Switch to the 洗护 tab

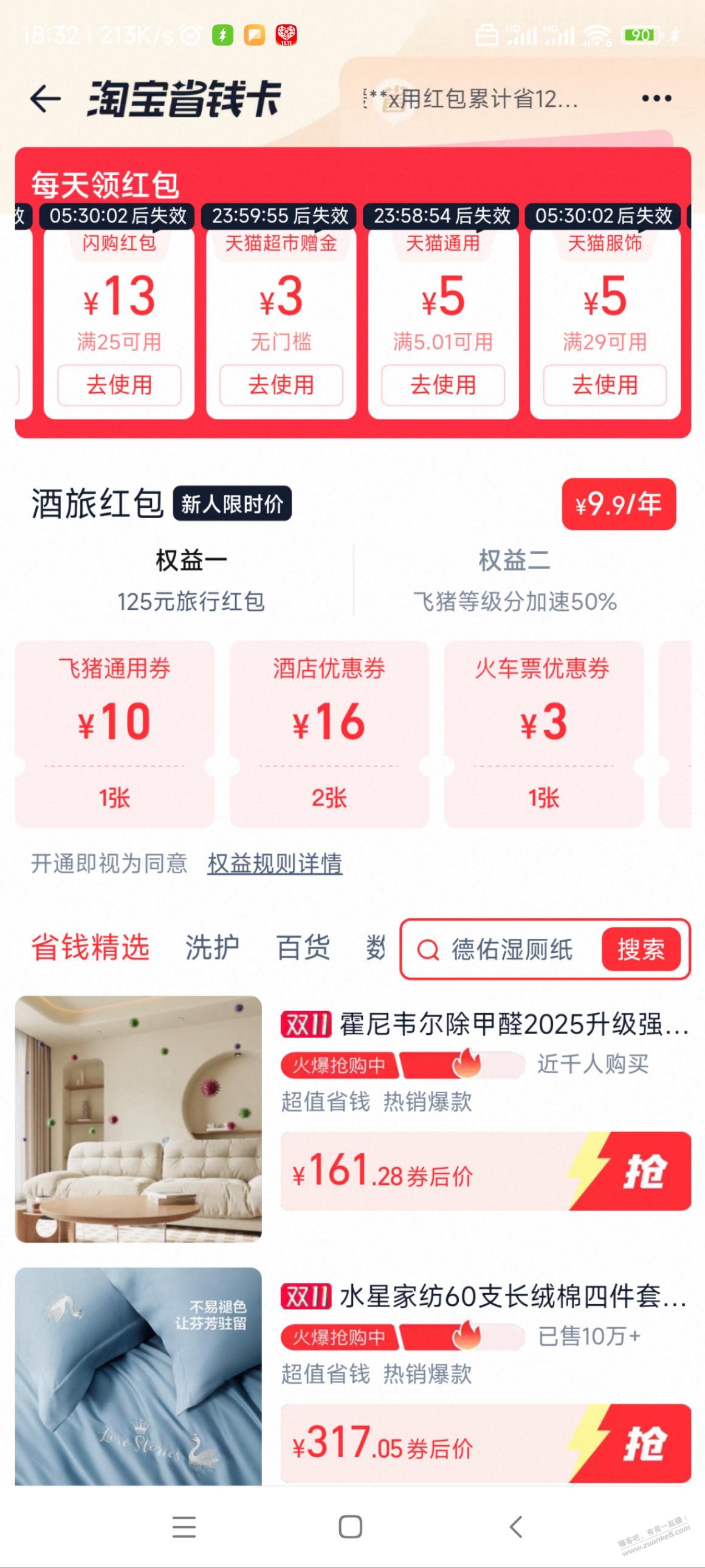(212, 948)
